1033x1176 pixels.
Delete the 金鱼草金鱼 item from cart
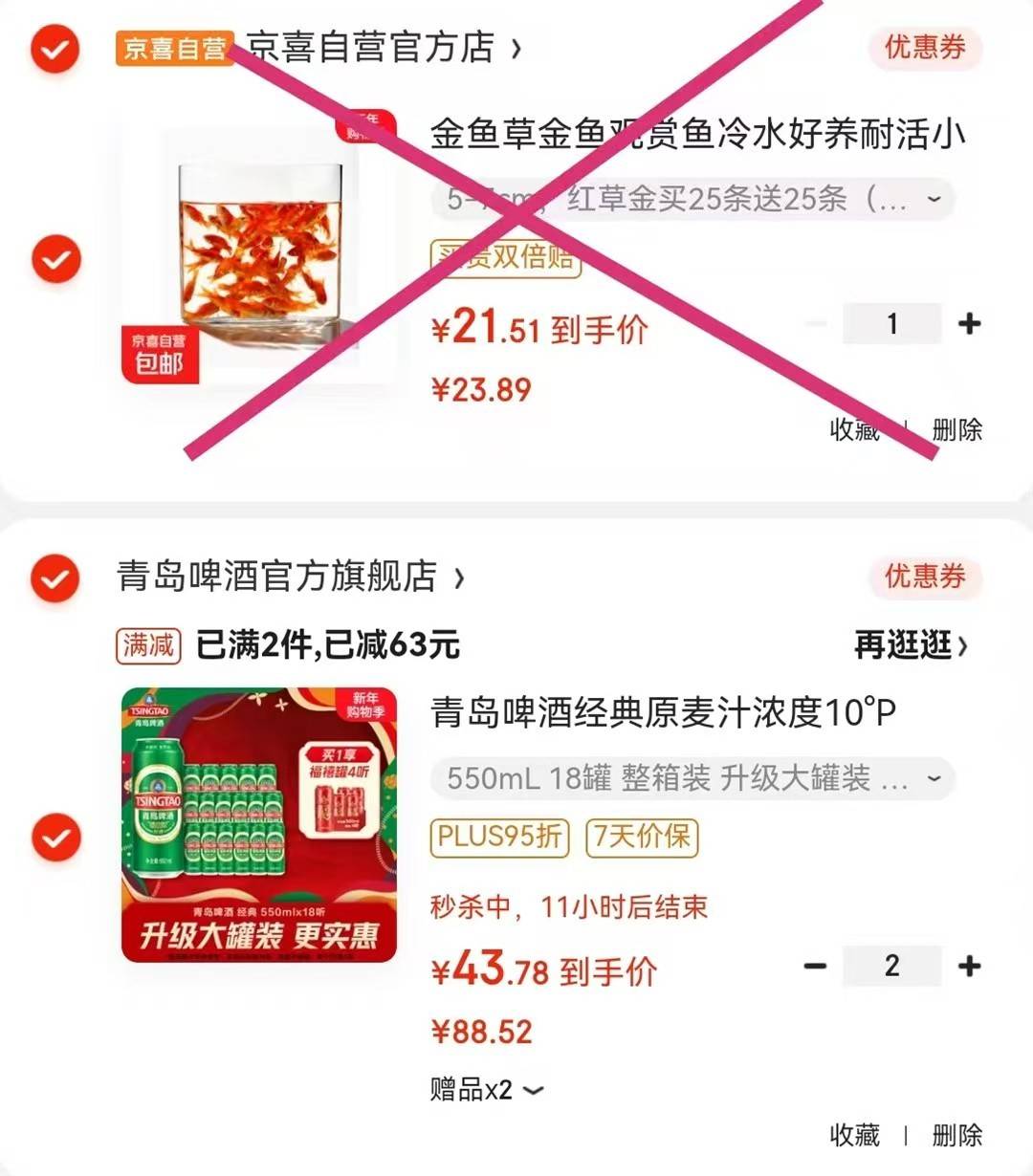coord(956,429)
